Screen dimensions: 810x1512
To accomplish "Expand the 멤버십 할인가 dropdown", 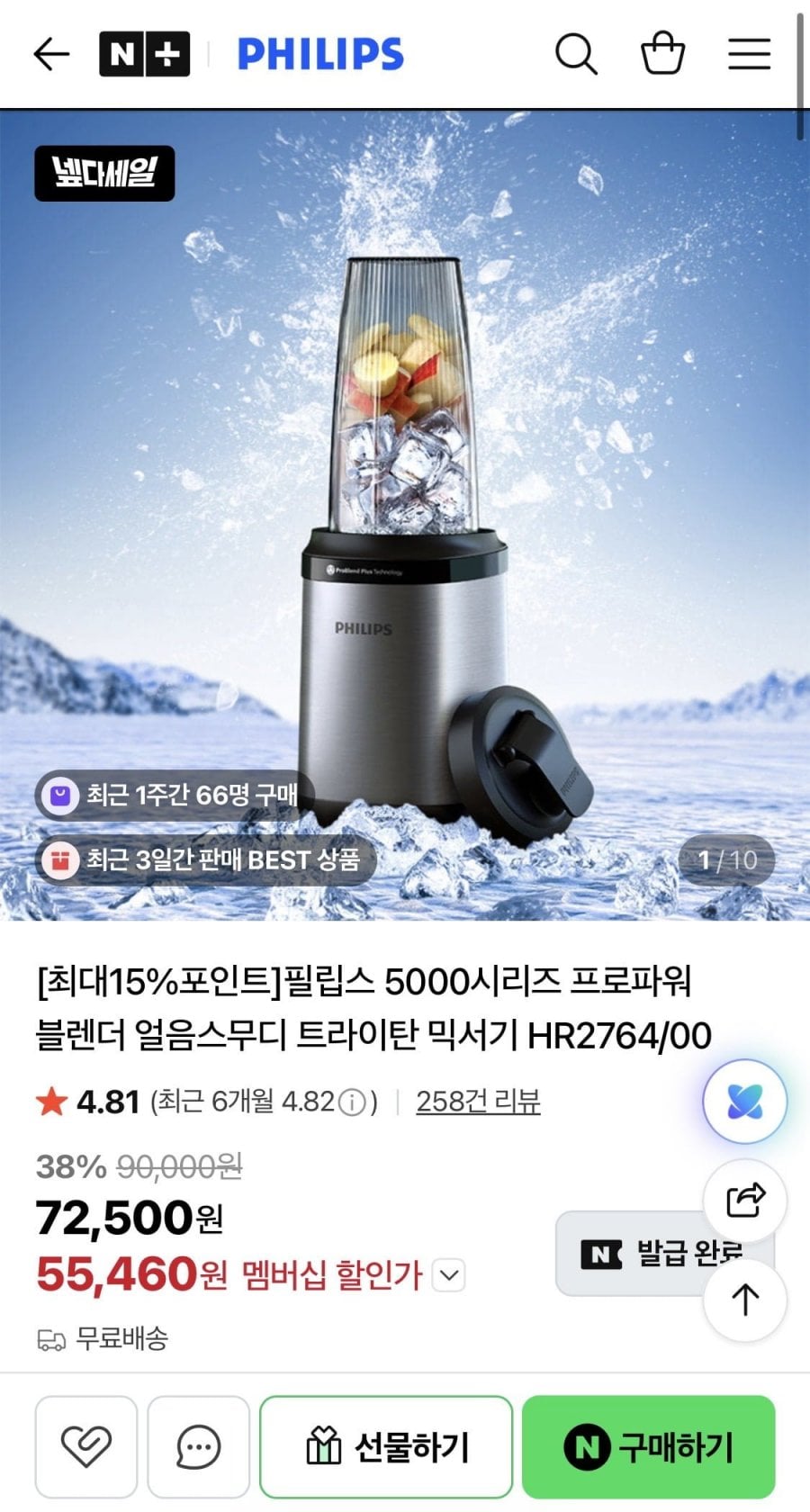I will (x=449, y=1275).
